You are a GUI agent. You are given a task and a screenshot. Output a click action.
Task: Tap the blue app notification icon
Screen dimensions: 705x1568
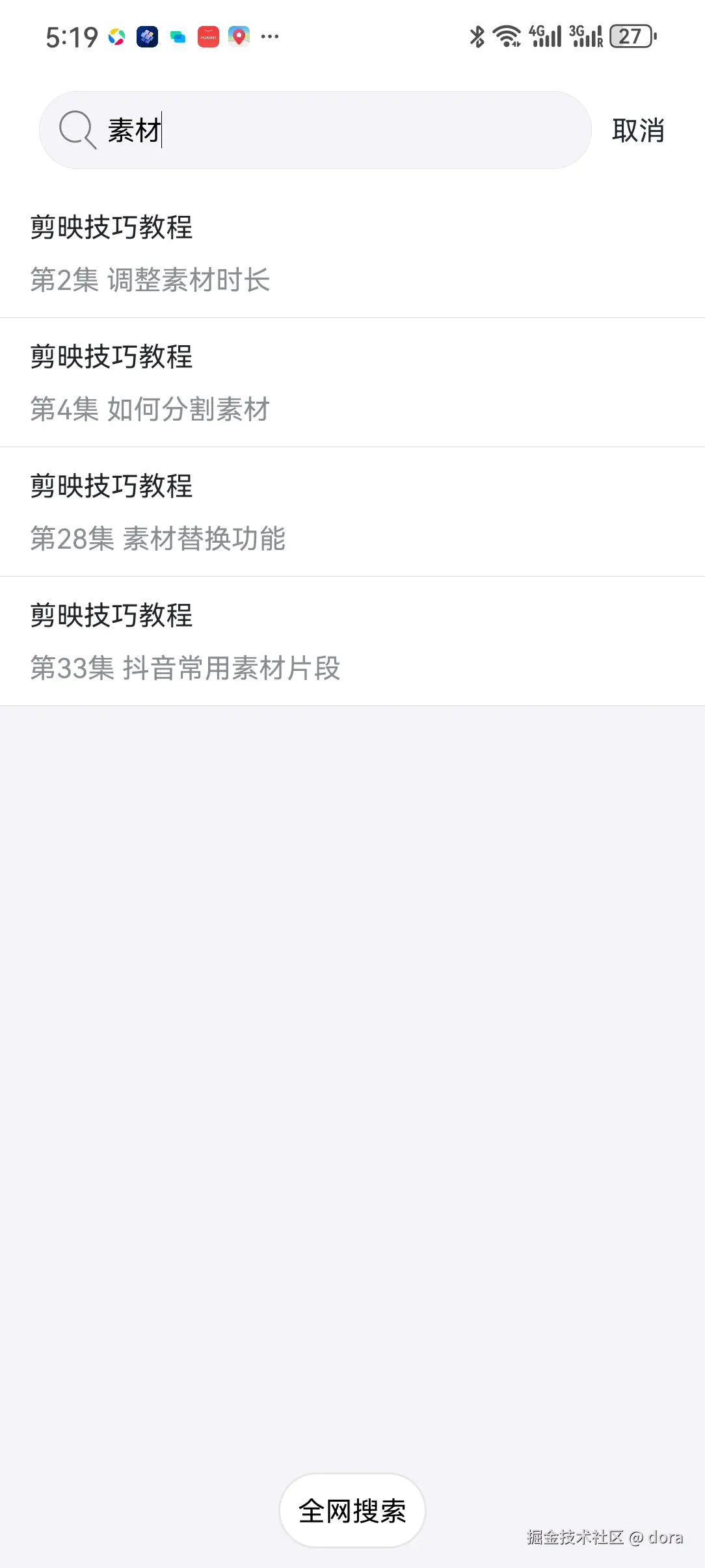(x=147, y=37)
